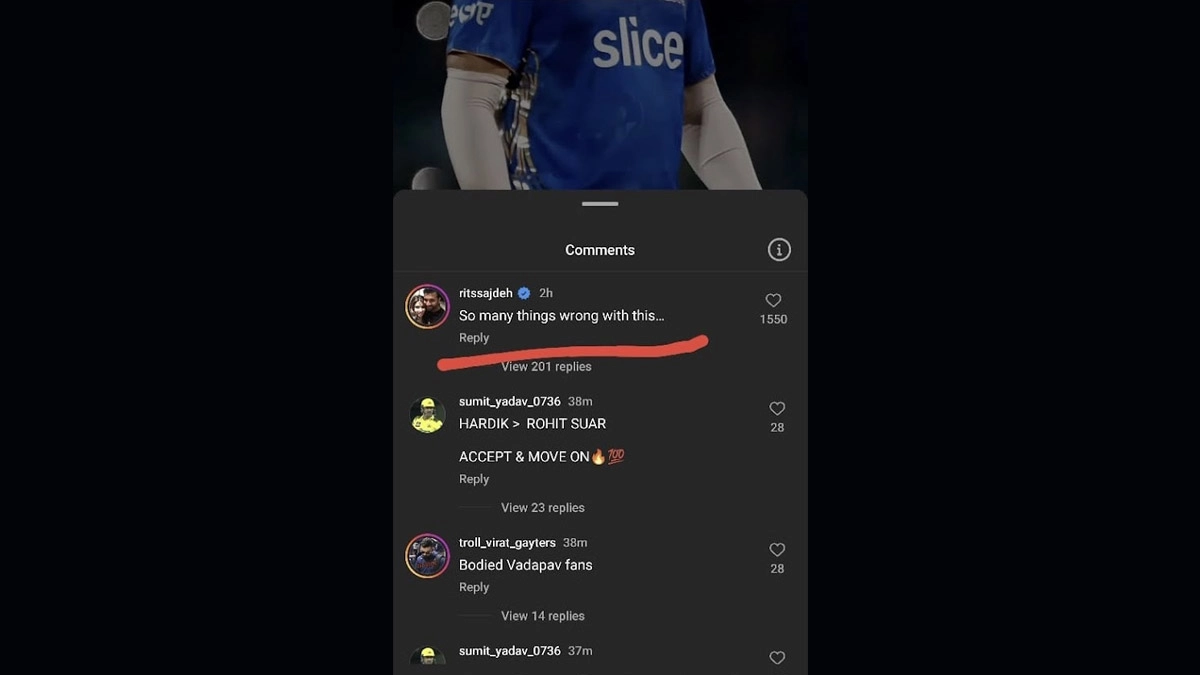Reply to the ACCEPT & MOVE ON comment
The image size is (1200, 675).
tap(474, 479)
